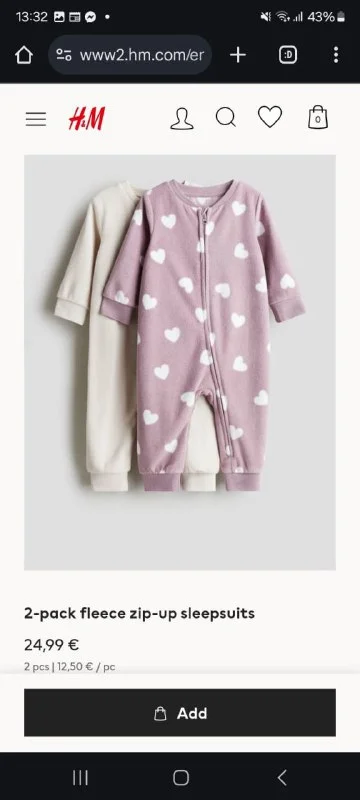View favourites with the heart icon

270,117
